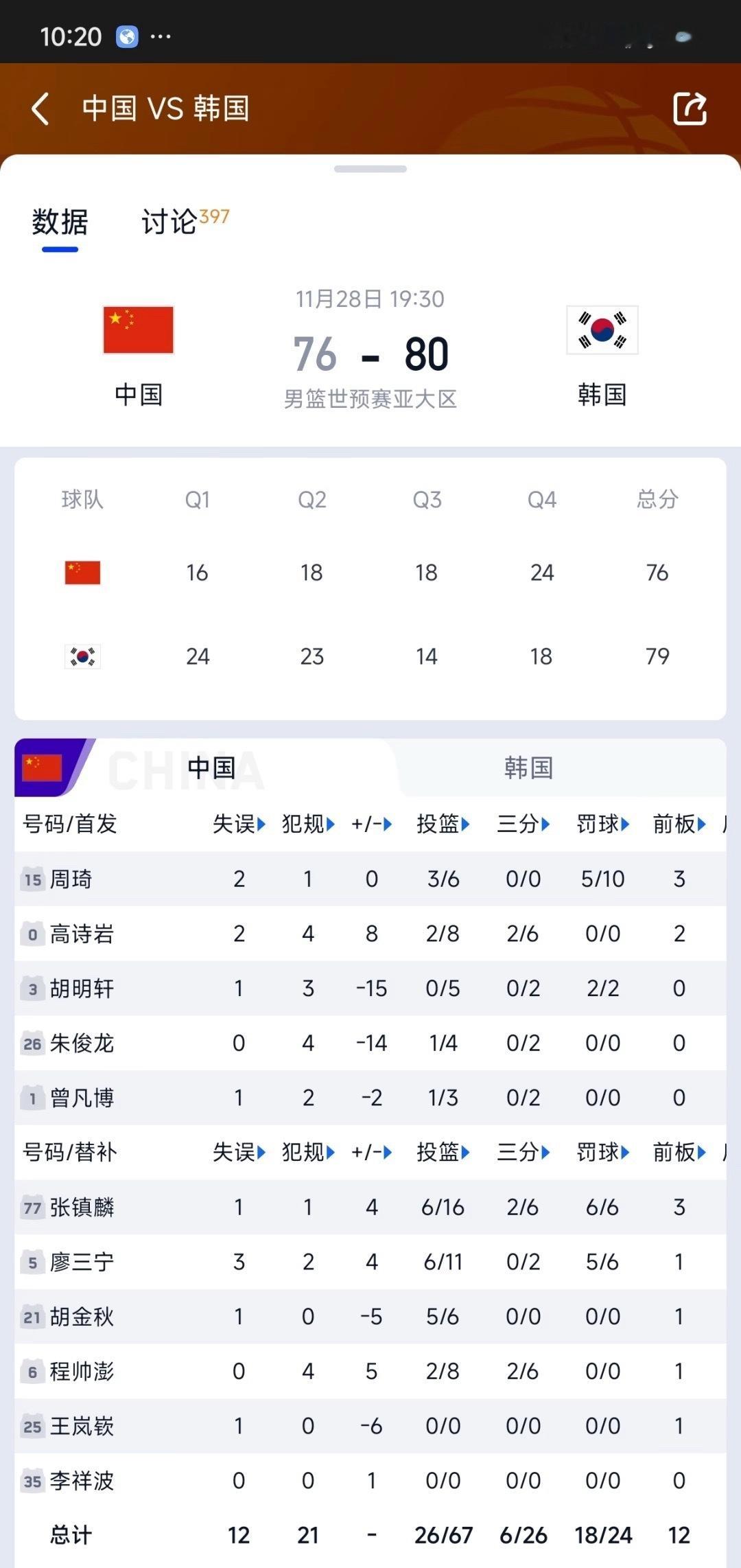
Task: Toggle sorting on the 犯规 column
Action: click(307, 825)
